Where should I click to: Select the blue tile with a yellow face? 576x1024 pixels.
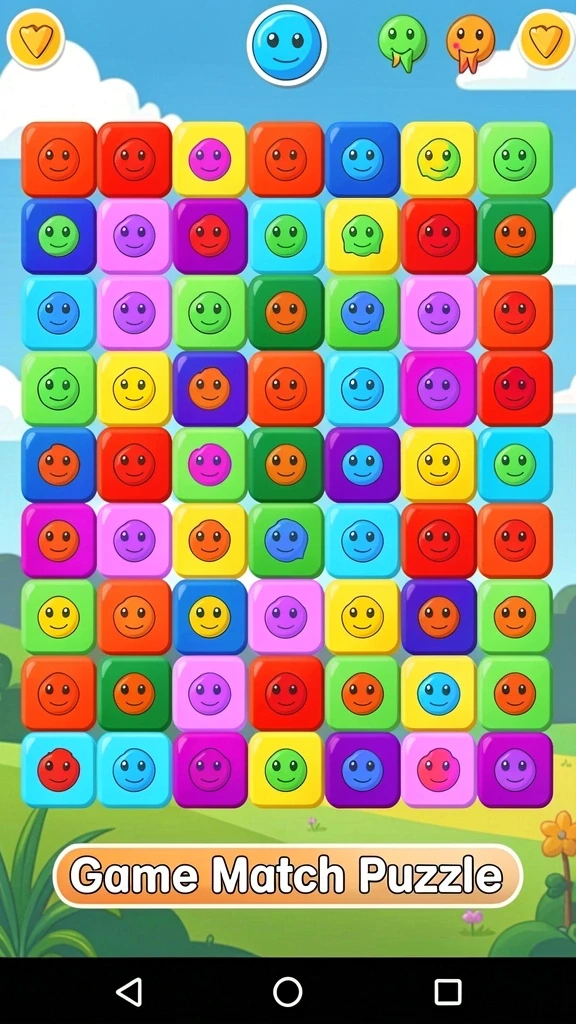[210, 617]
